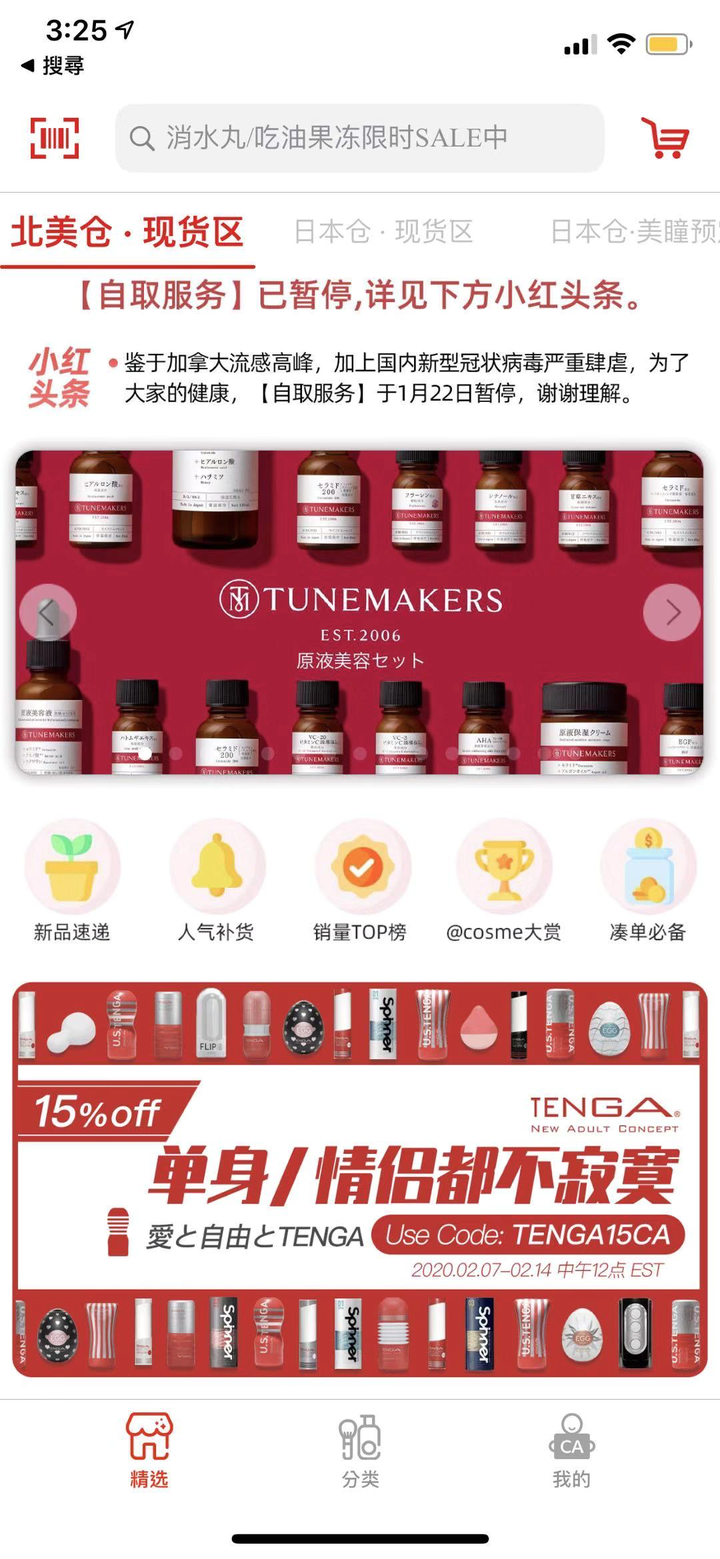Open the barcode scanner icon

[x=54, y=138]
